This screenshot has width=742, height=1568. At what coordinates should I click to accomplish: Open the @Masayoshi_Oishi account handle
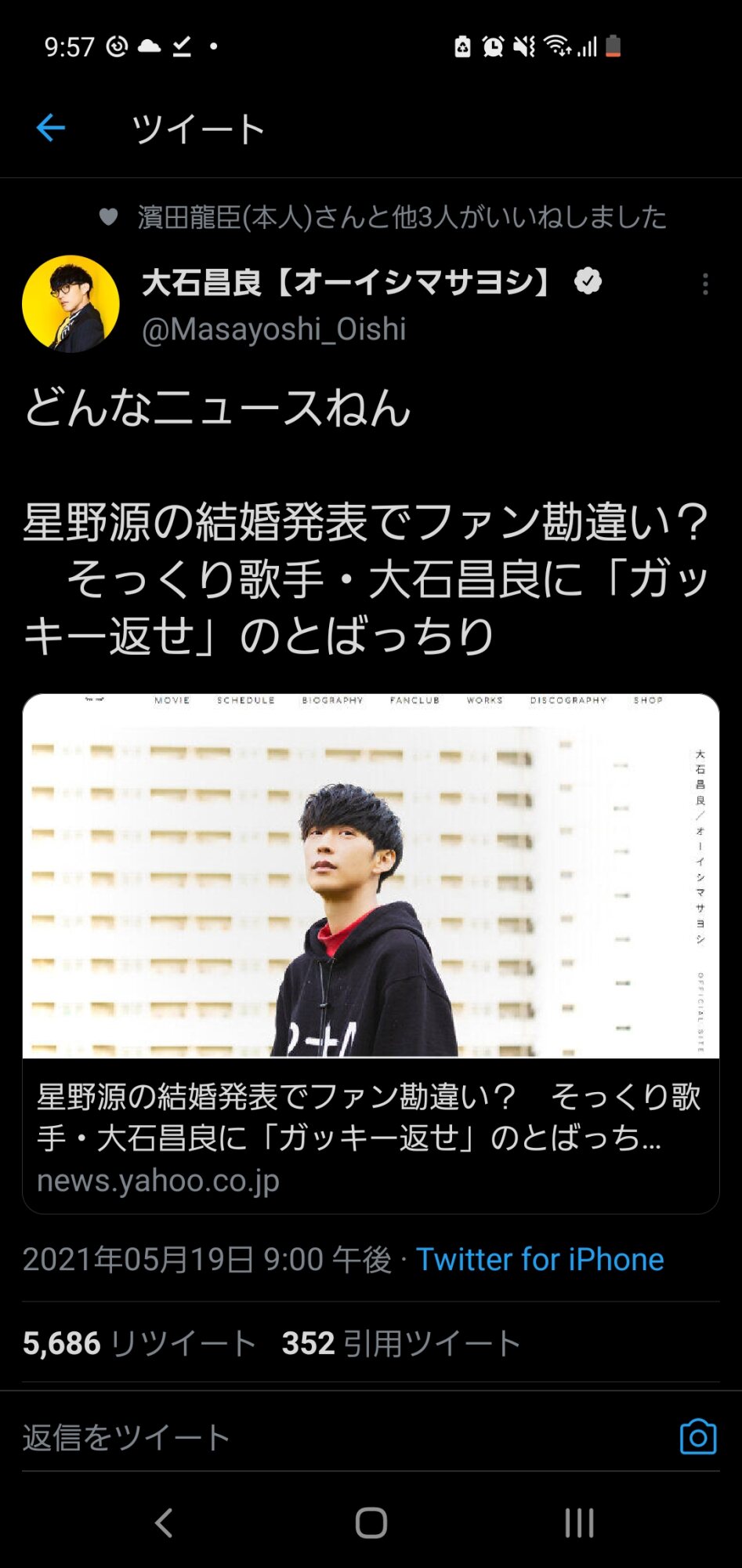pyautogui.click(x=273, y=329)
